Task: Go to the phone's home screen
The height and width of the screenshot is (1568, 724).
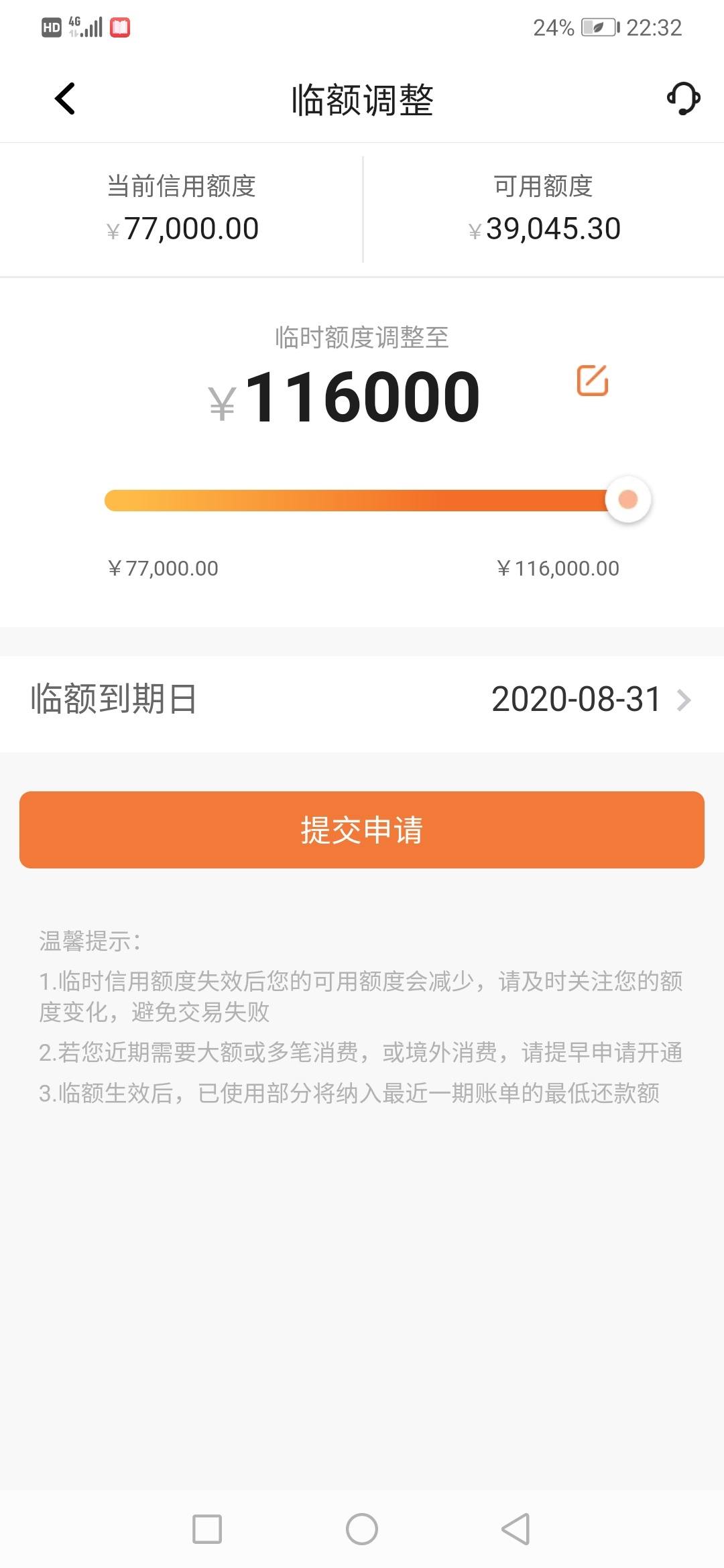Action: 362,1529
